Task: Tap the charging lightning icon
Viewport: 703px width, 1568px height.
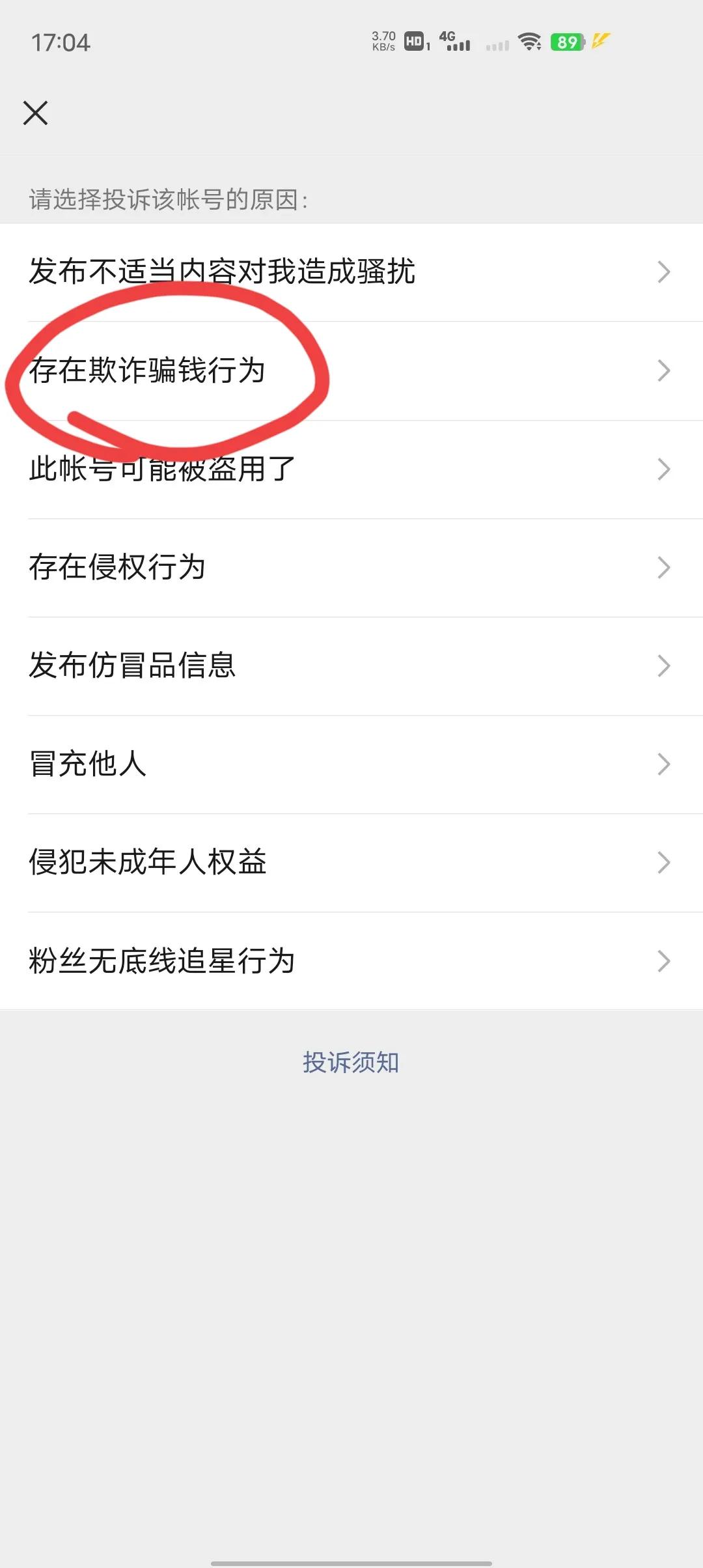Action: point(599,41)
